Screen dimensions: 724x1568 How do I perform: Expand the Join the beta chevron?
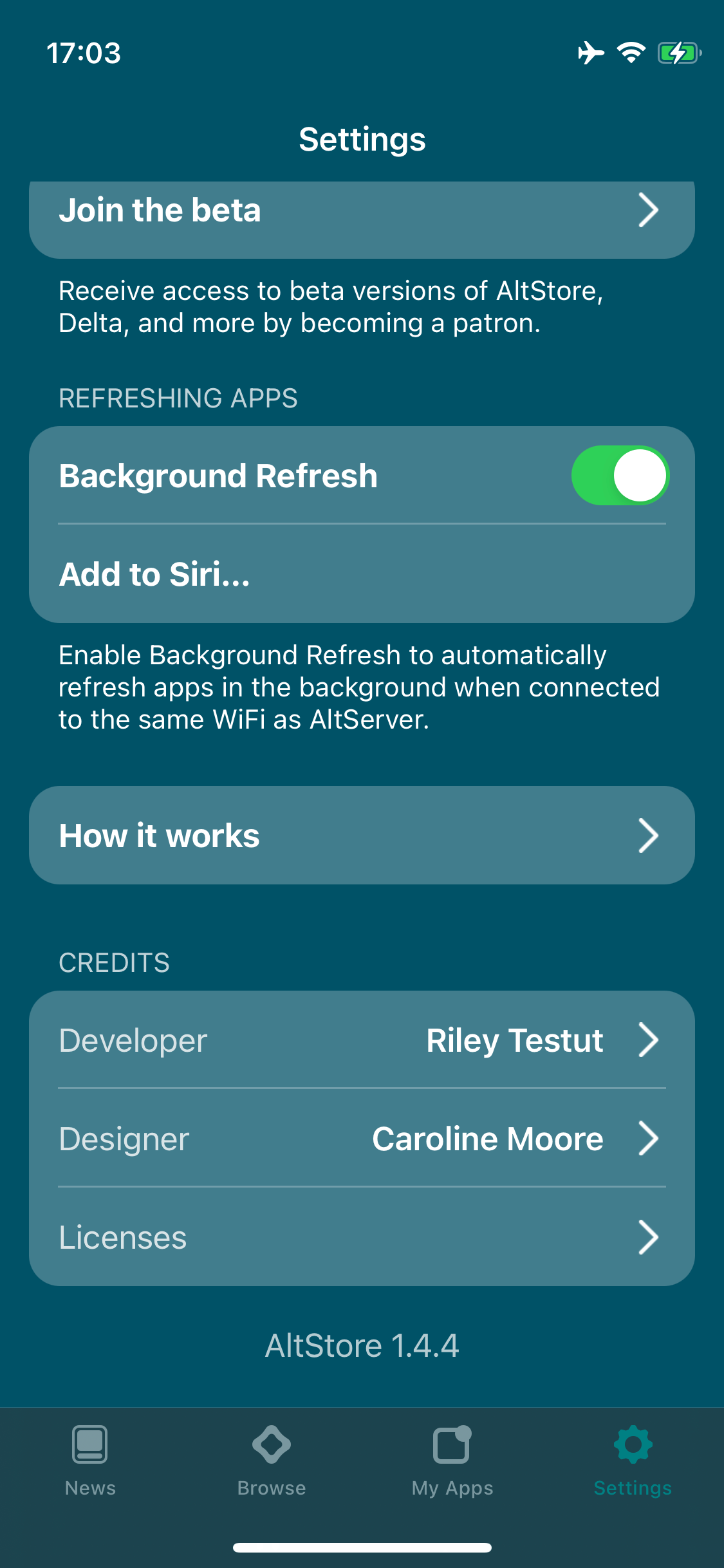[649, 210]
